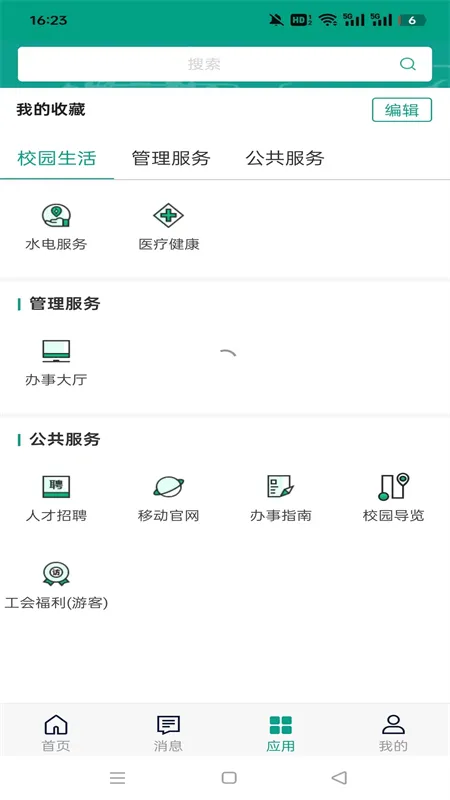
Task: Open 人才招聘
Action: pyautogui.click(x=56, y=498)
